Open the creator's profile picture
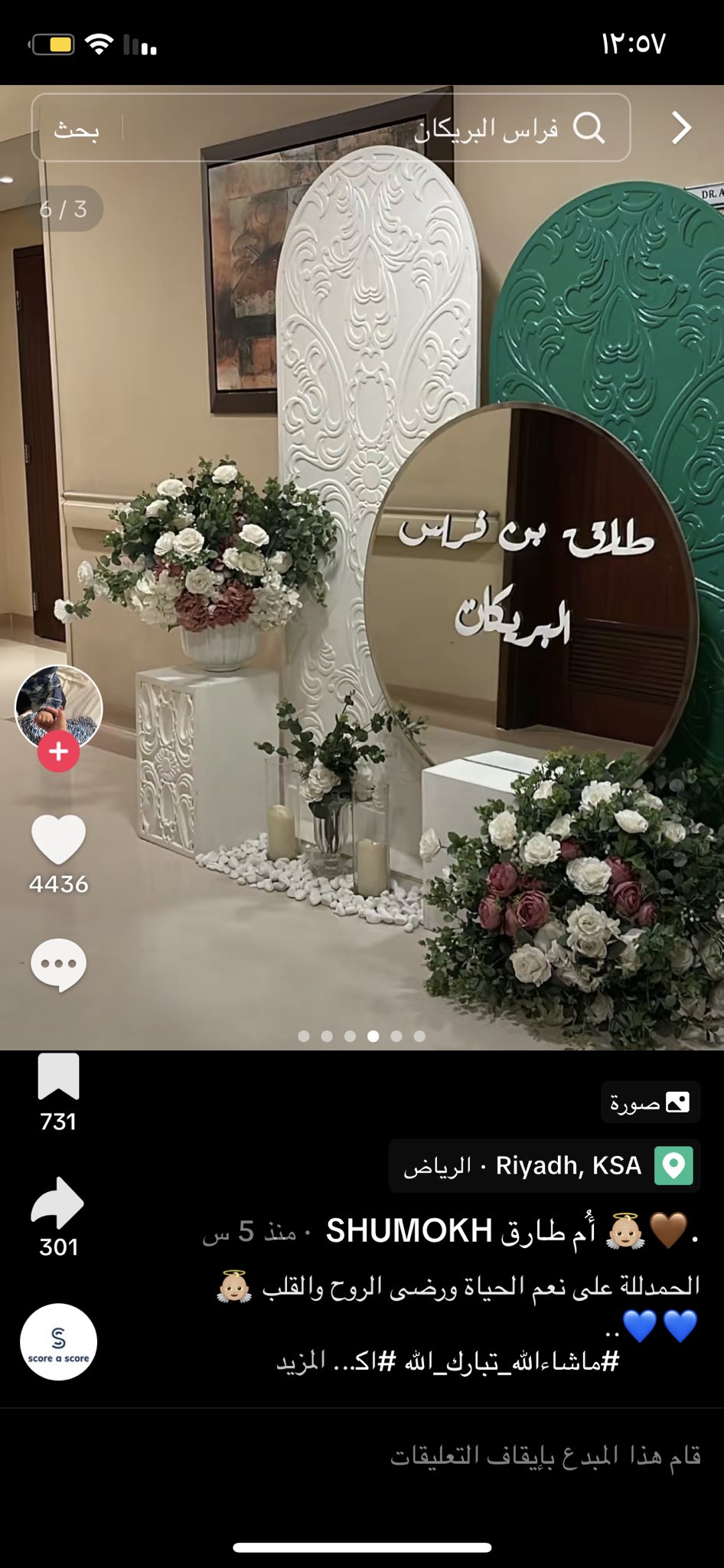The height and width of the screenshot is (1568, 724). [x=58, y=705]
